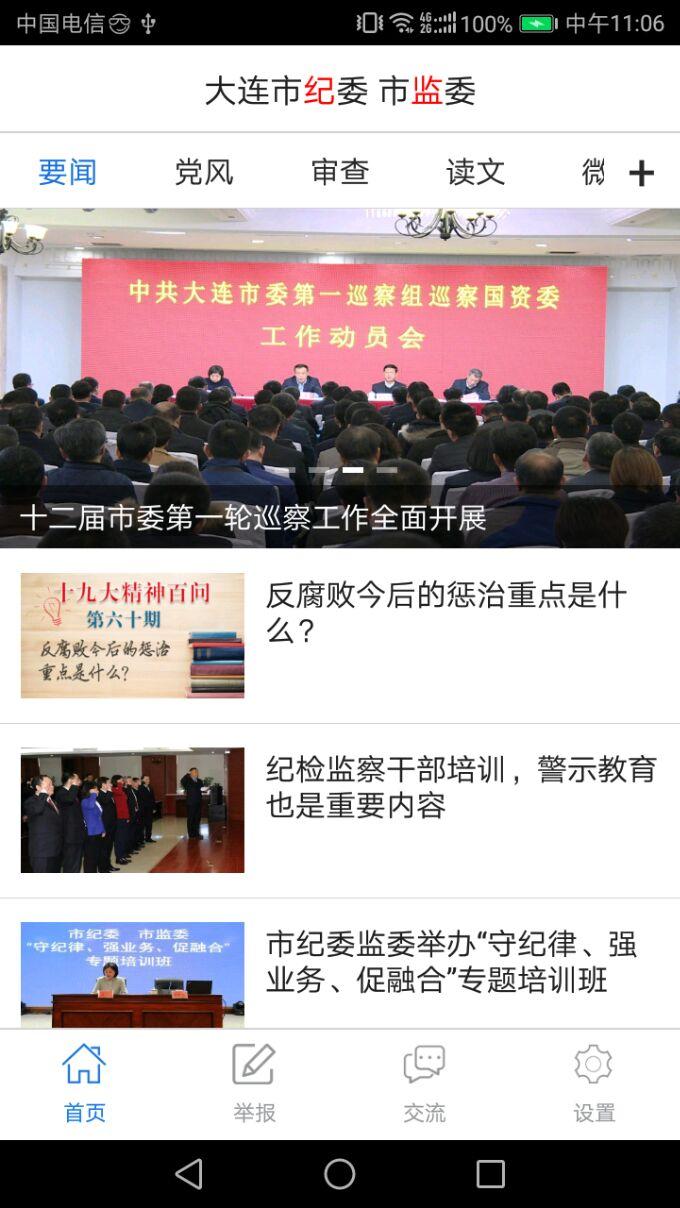This screenshot has height=1208, width=680.
Task: Tap the plus icon to add channels
Action: [641, 174]
